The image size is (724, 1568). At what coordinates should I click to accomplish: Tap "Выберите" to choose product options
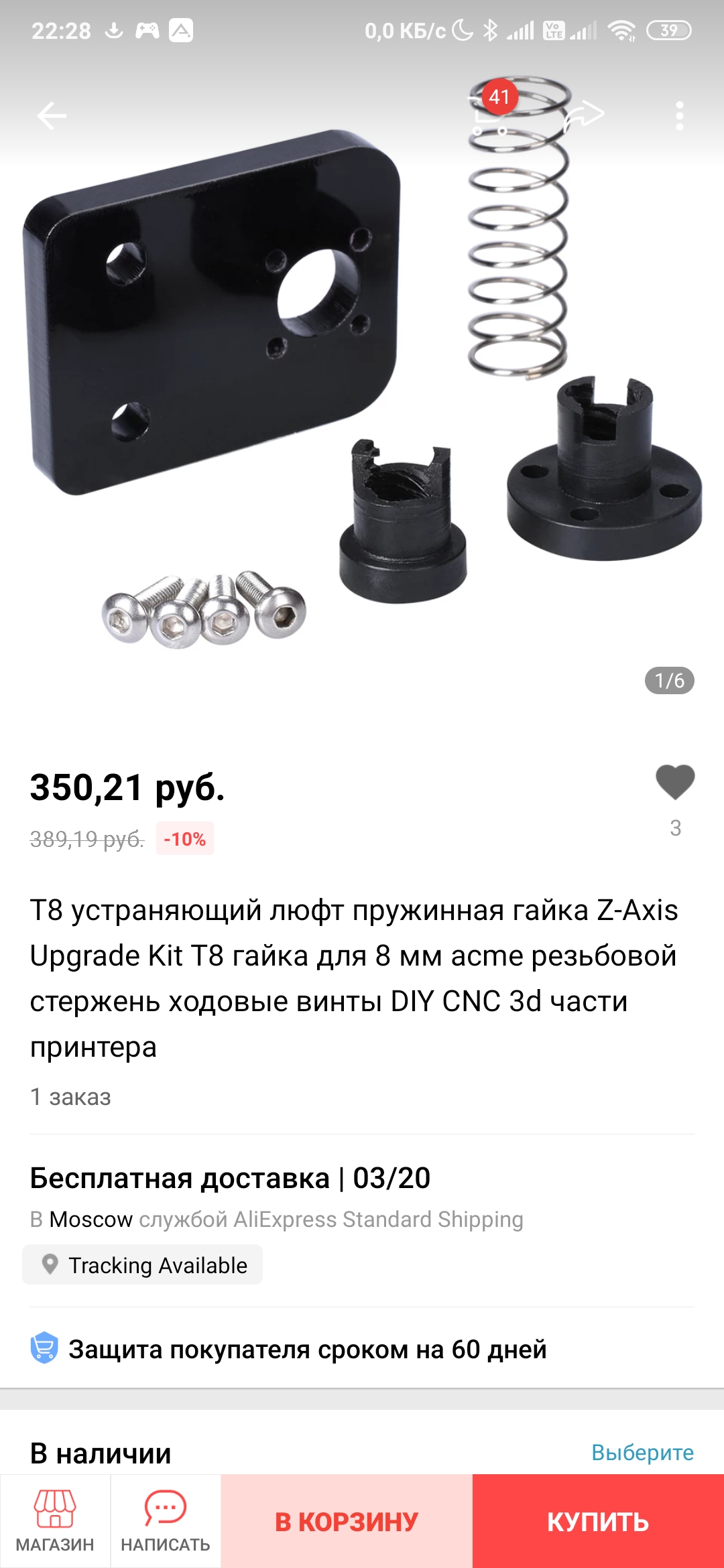[x=642, y=1452]
